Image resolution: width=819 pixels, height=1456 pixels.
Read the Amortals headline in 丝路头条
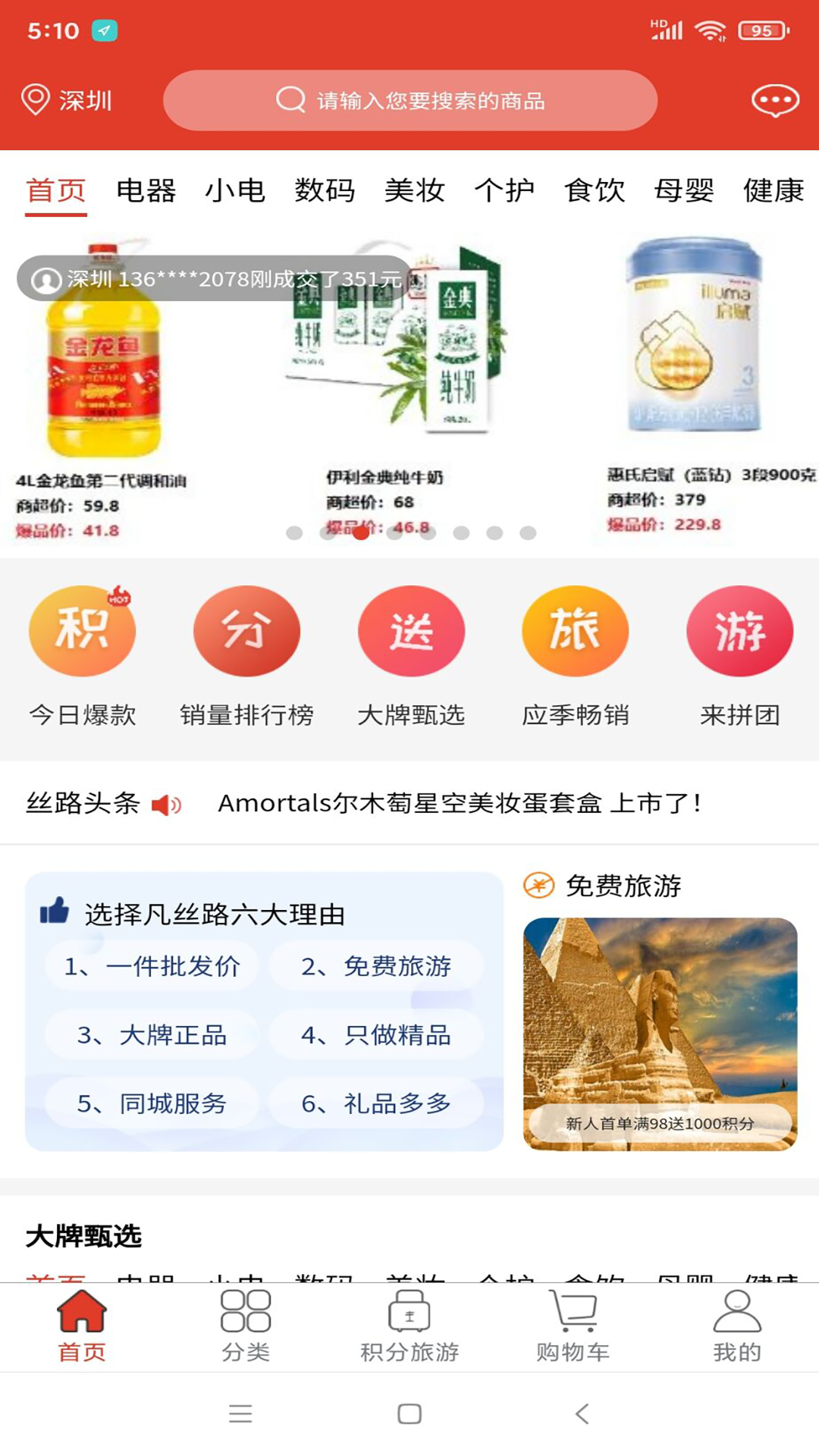pyautogui.click(x=460, y=803)
